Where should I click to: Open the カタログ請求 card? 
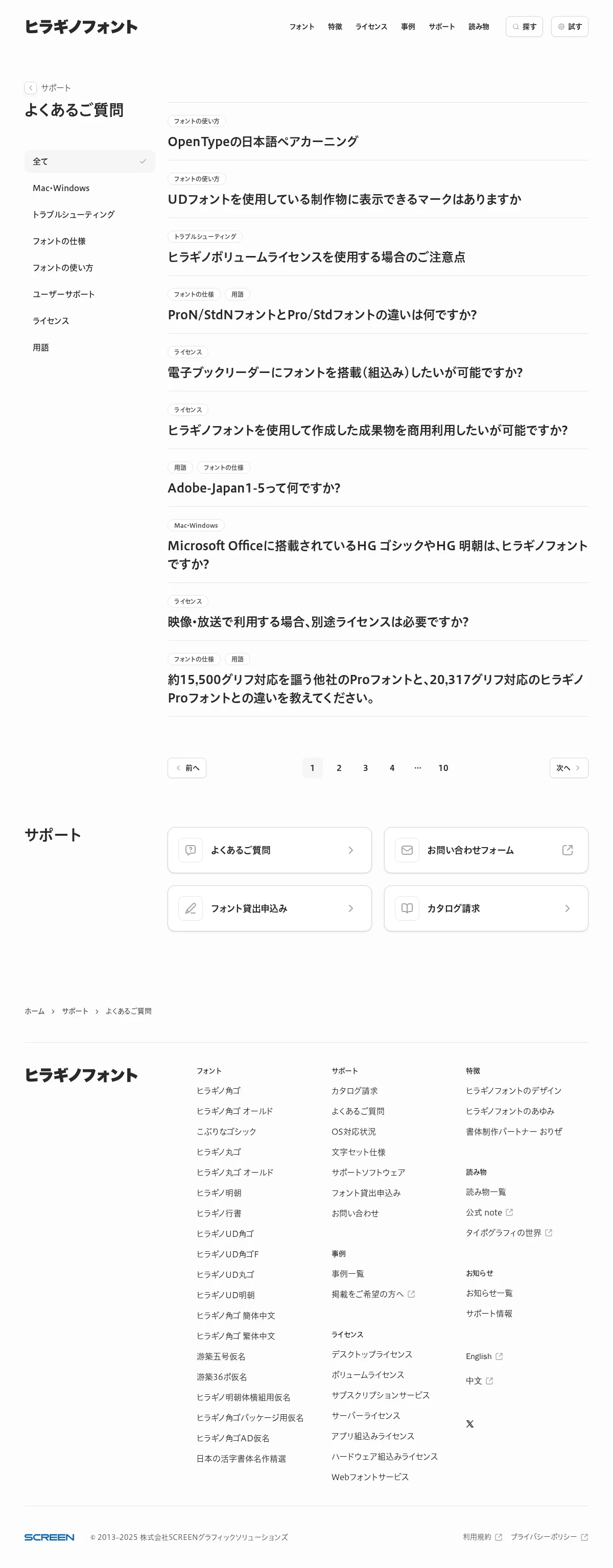tap(485, 909)
